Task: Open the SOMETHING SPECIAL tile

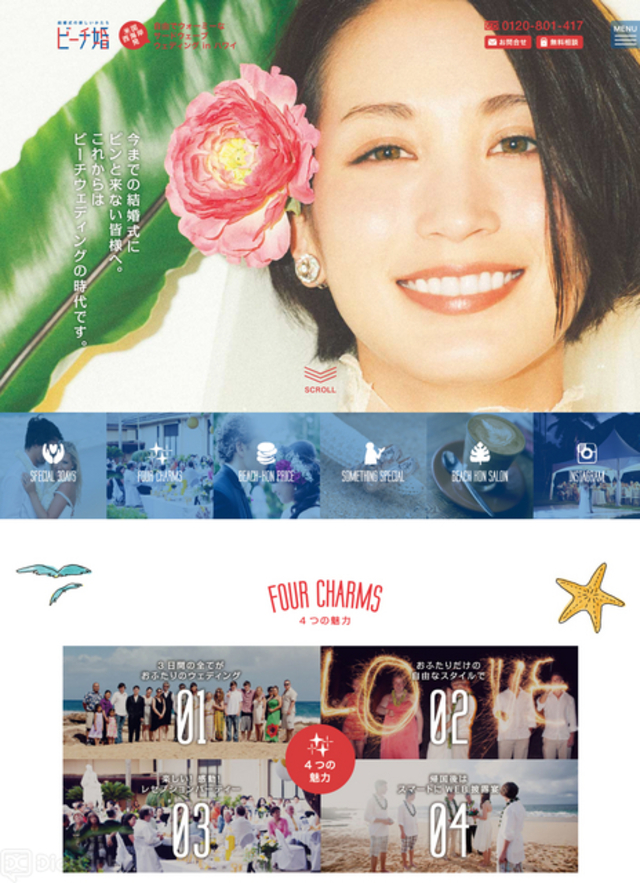Action: tap(373, 466)
